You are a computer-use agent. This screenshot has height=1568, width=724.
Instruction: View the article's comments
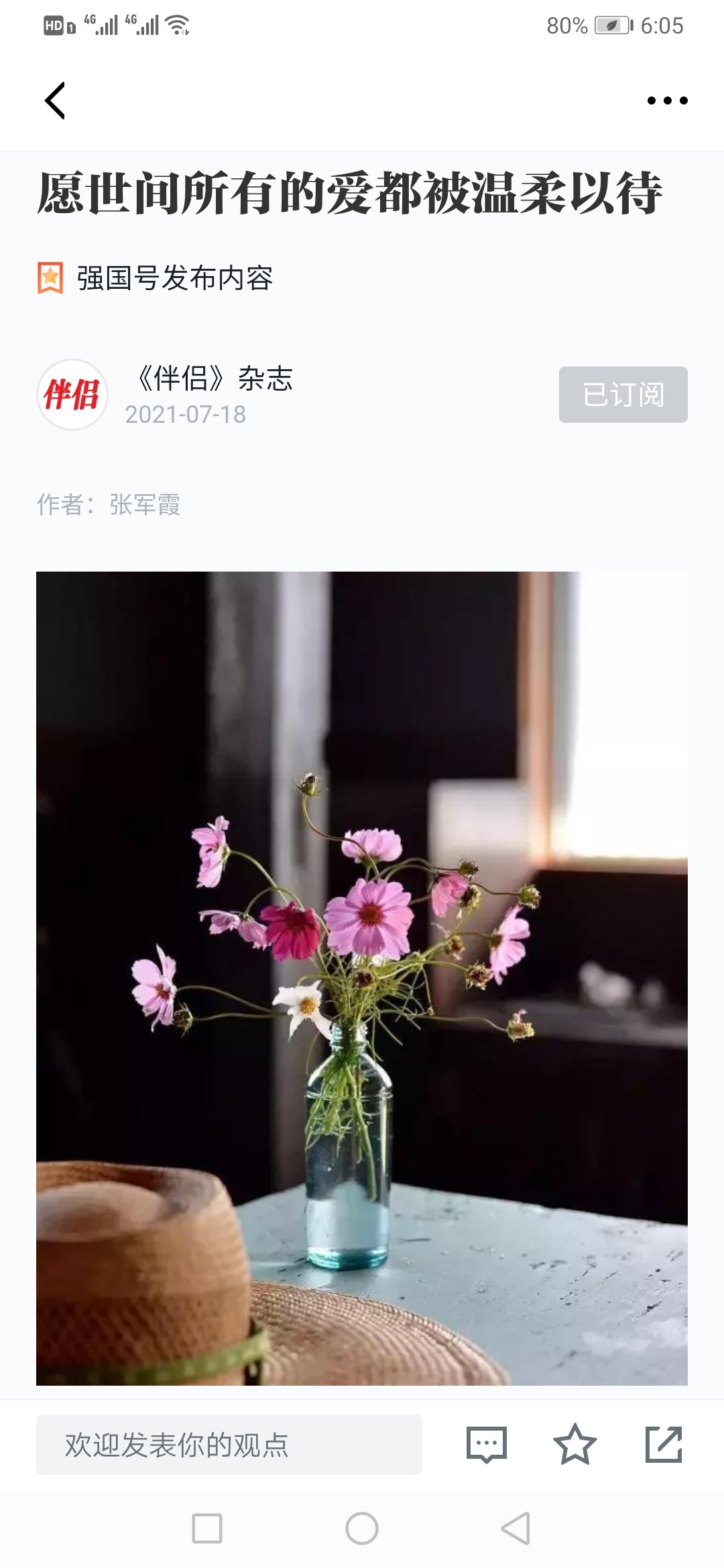[x=486, y=1445]
